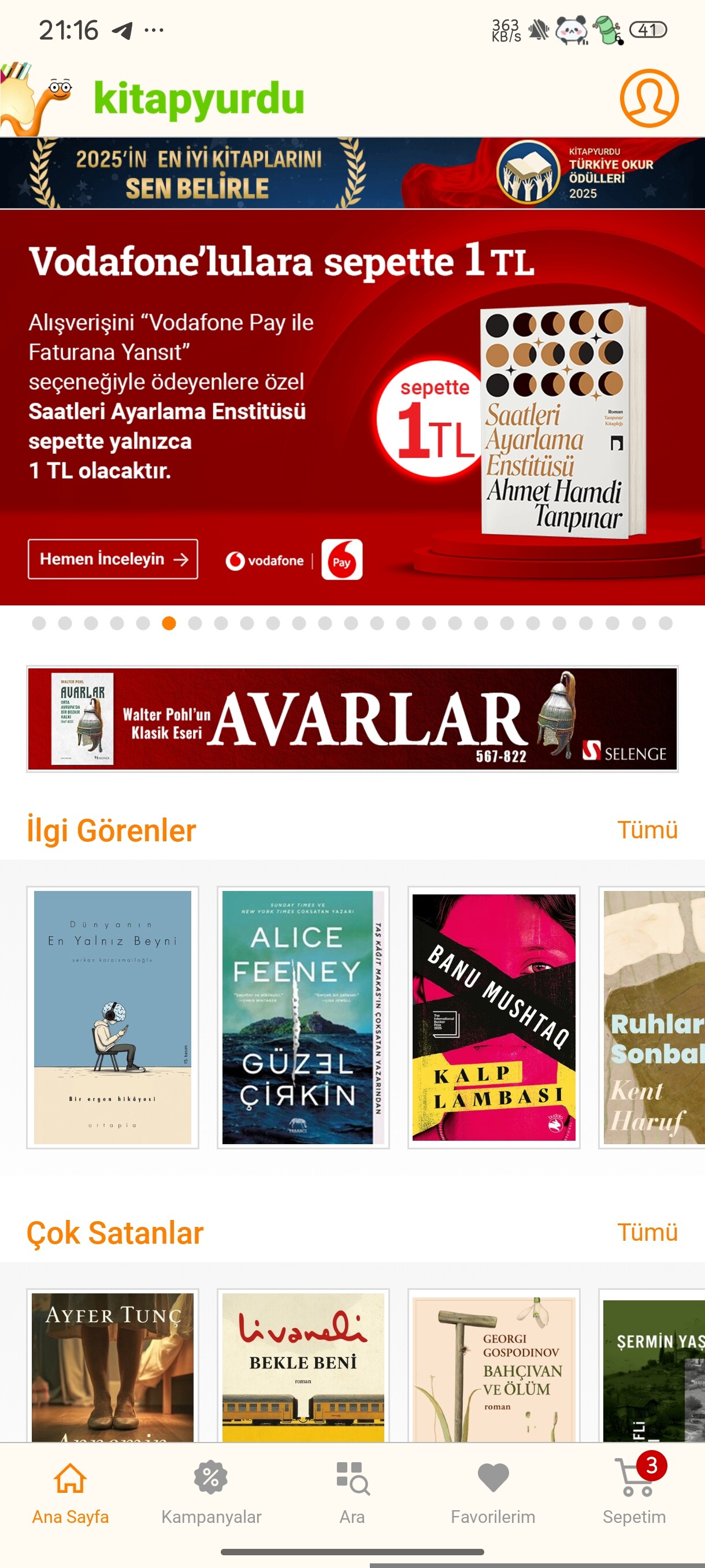
Task: Go to the Ana Sayfa tab
Action: tap(70, 1492)
